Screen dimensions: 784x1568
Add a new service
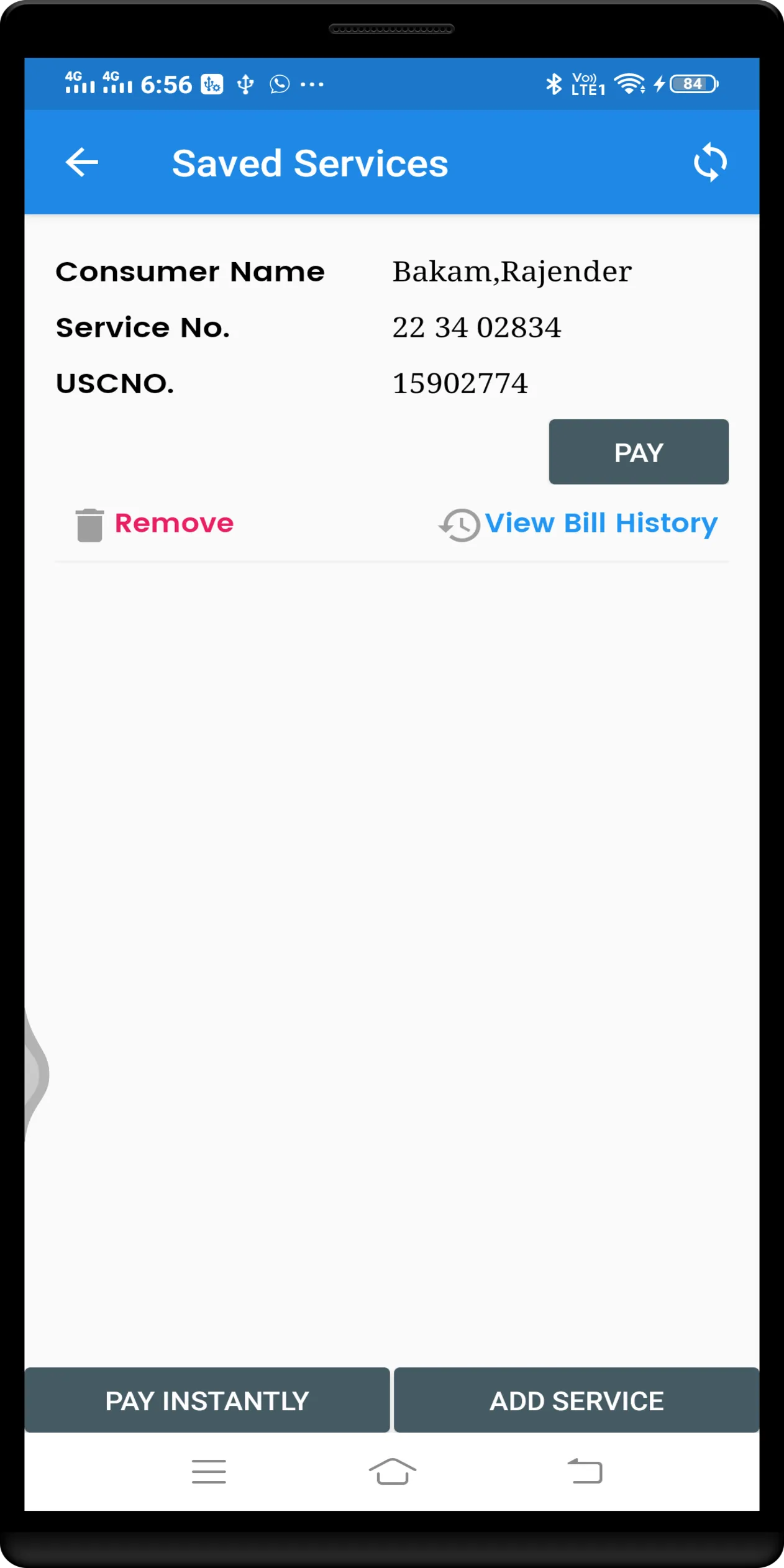(x=577, y=1400)
